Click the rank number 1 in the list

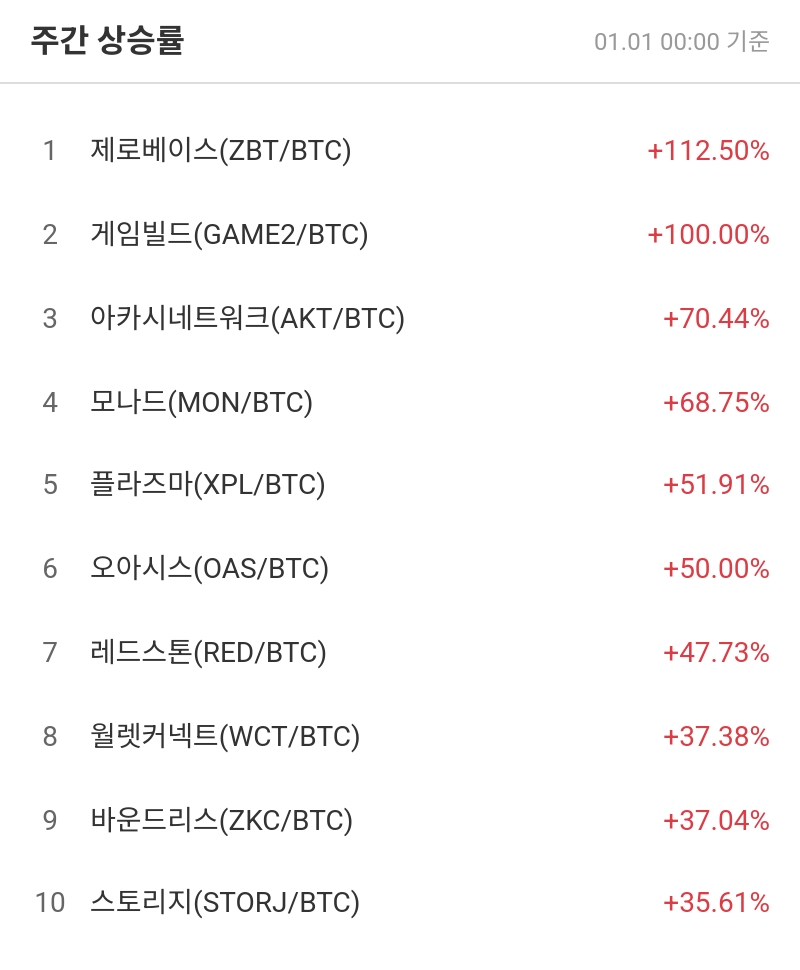49,152
